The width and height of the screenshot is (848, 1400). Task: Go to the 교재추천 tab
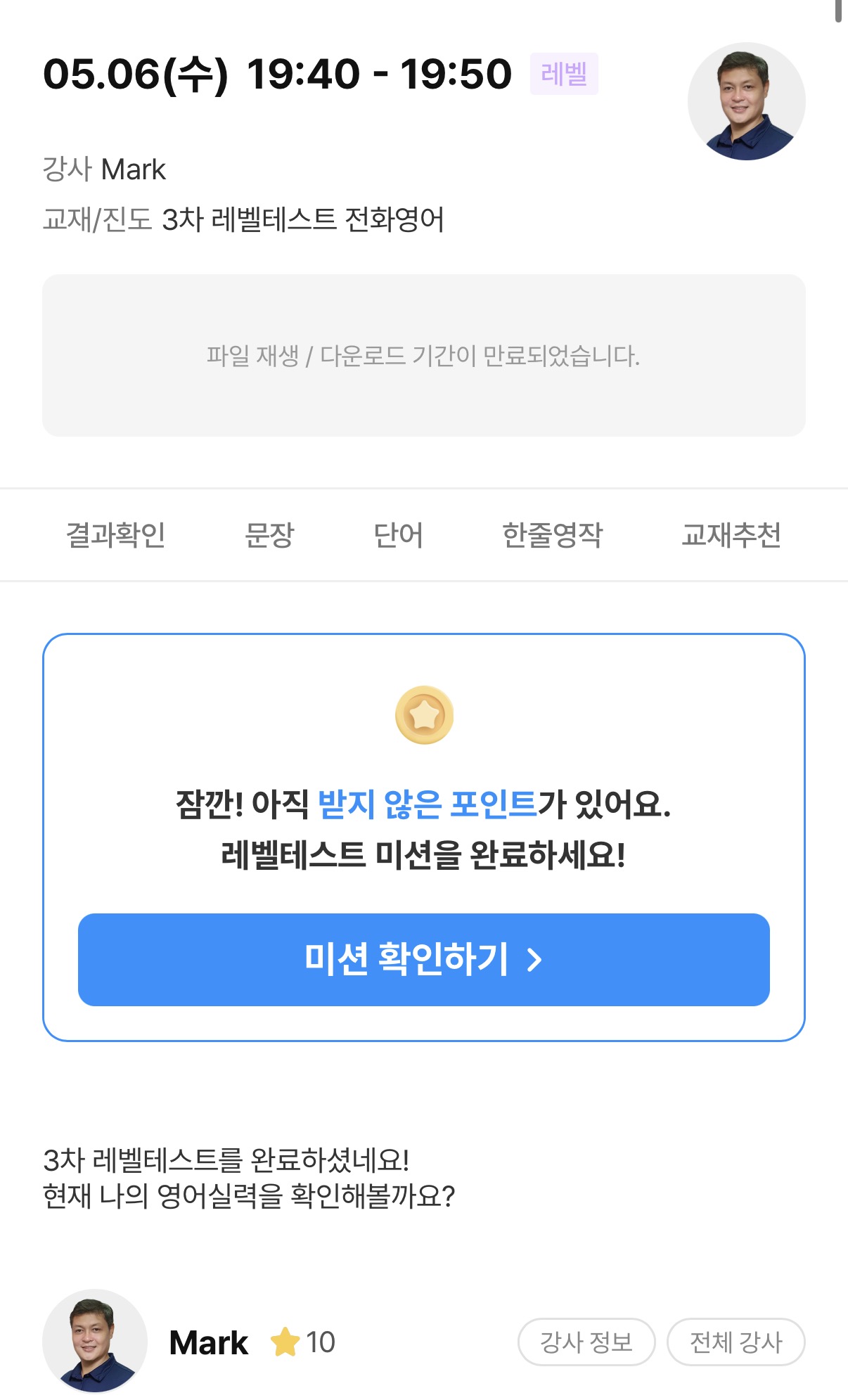point(731,535)
